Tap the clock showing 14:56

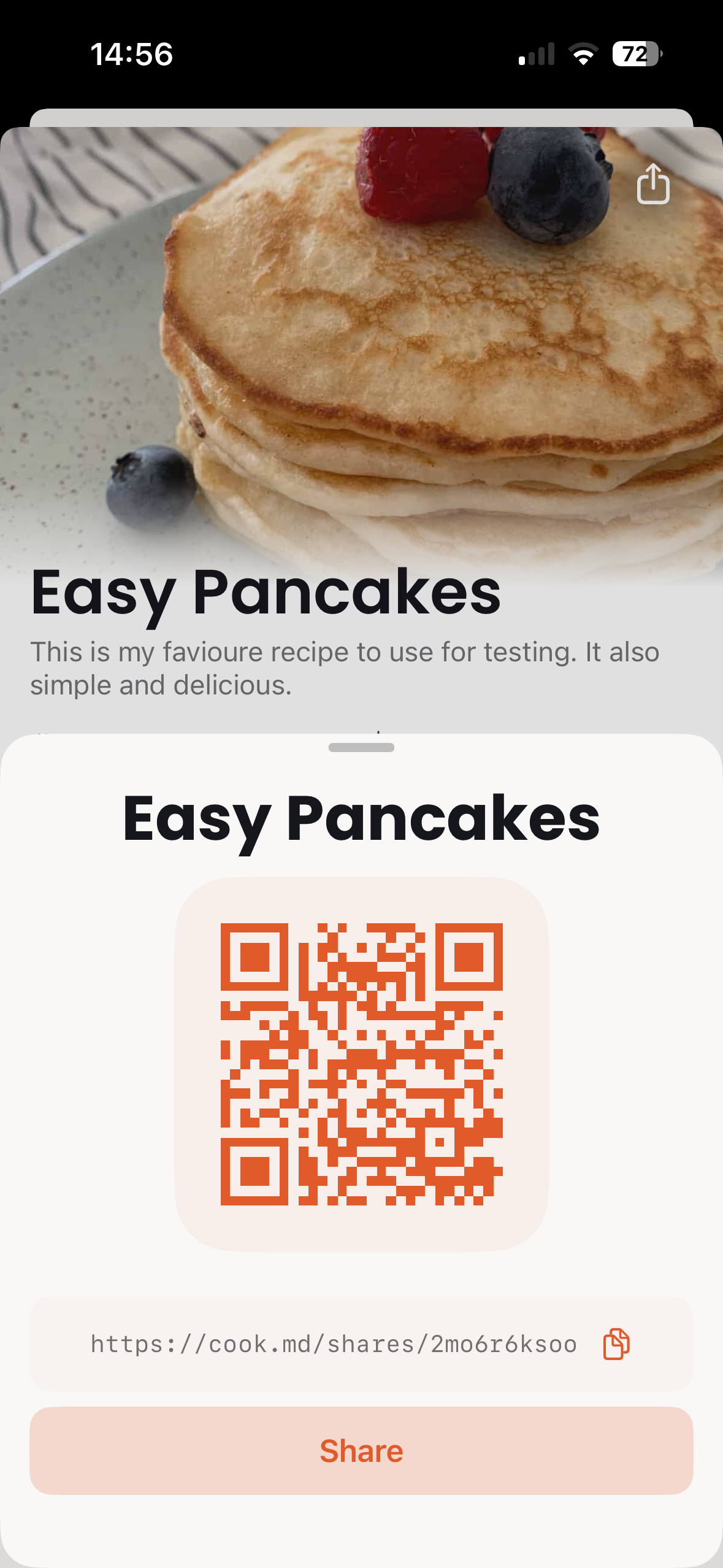click(x=131, y=55)
